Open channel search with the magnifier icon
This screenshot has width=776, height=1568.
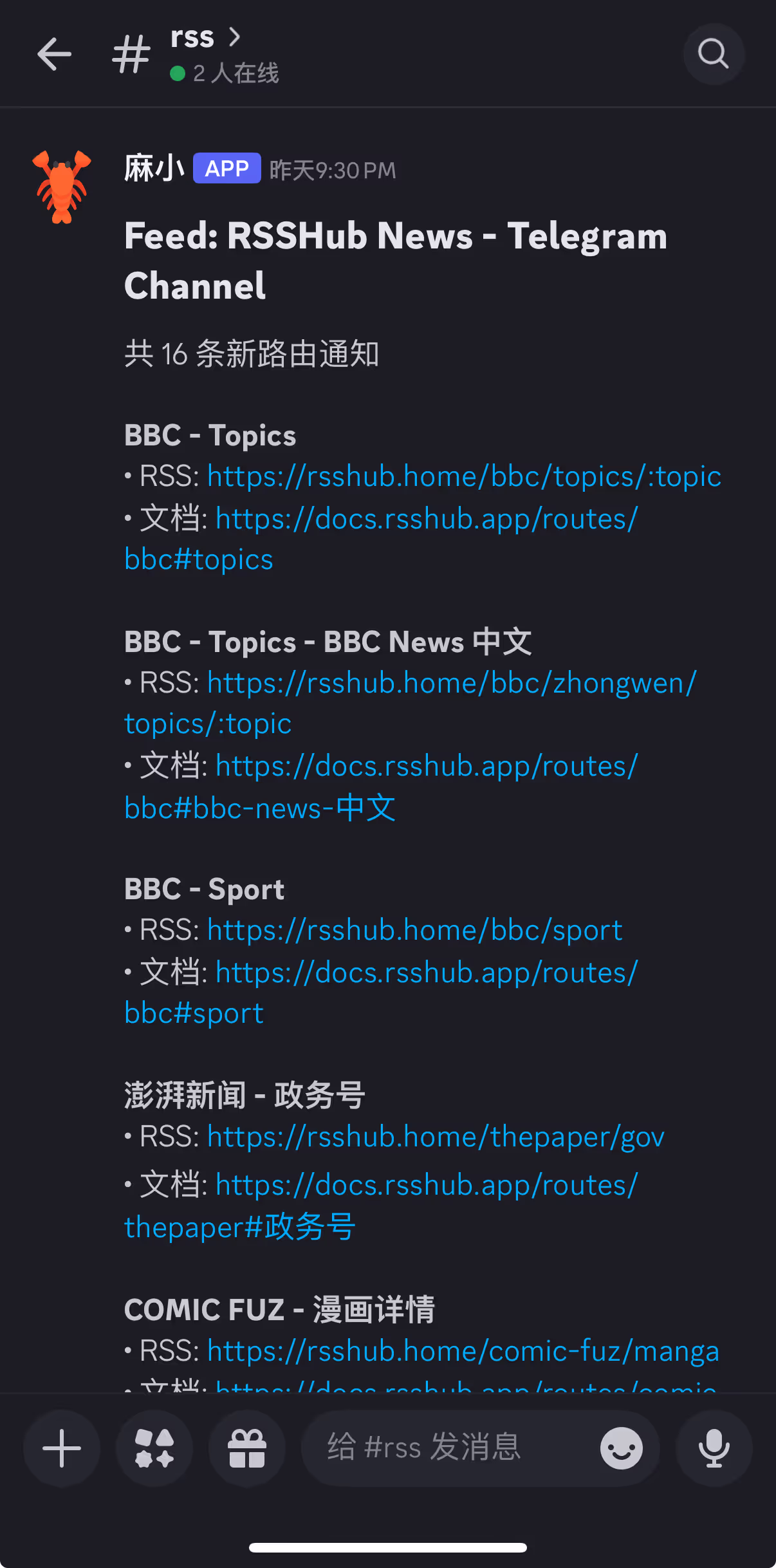point(713,54)
